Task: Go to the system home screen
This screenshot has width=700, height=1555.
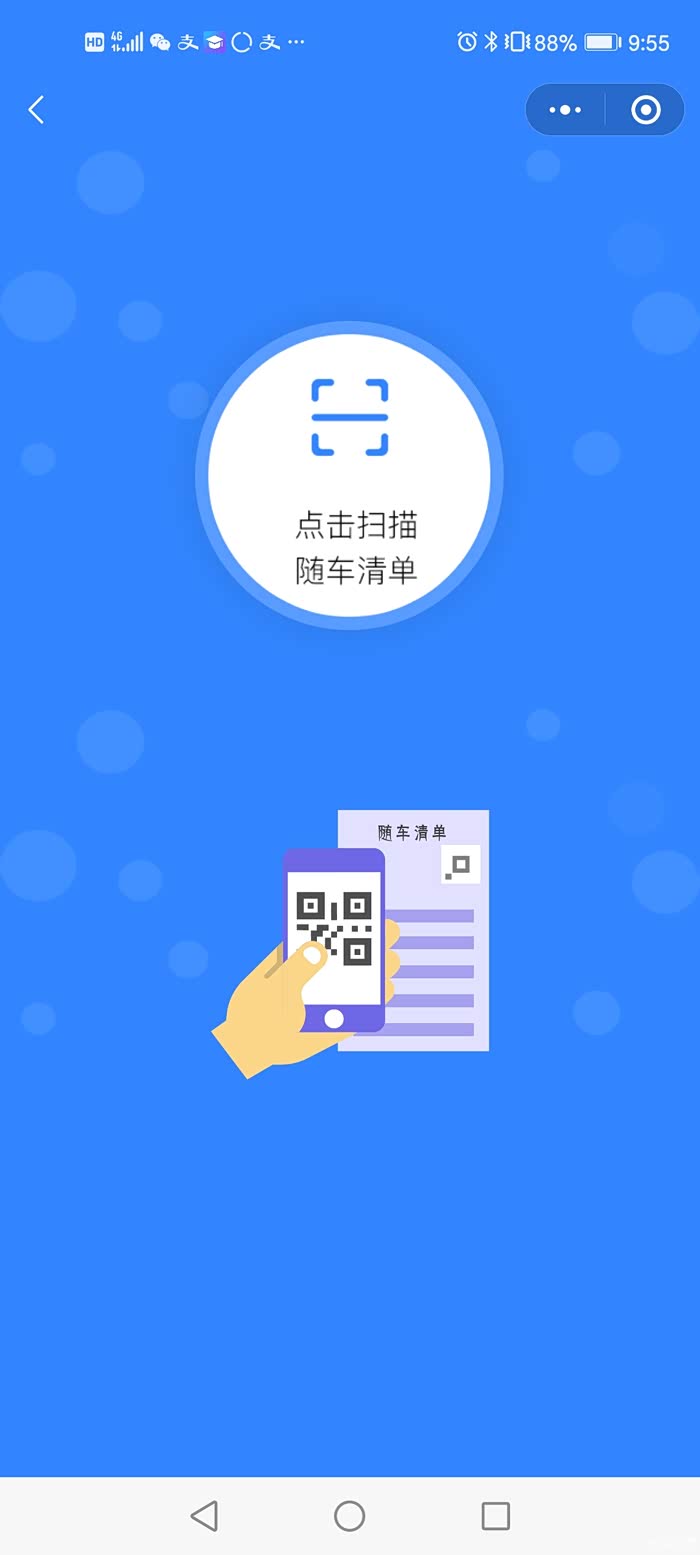Action: (x=349, y=1516)
